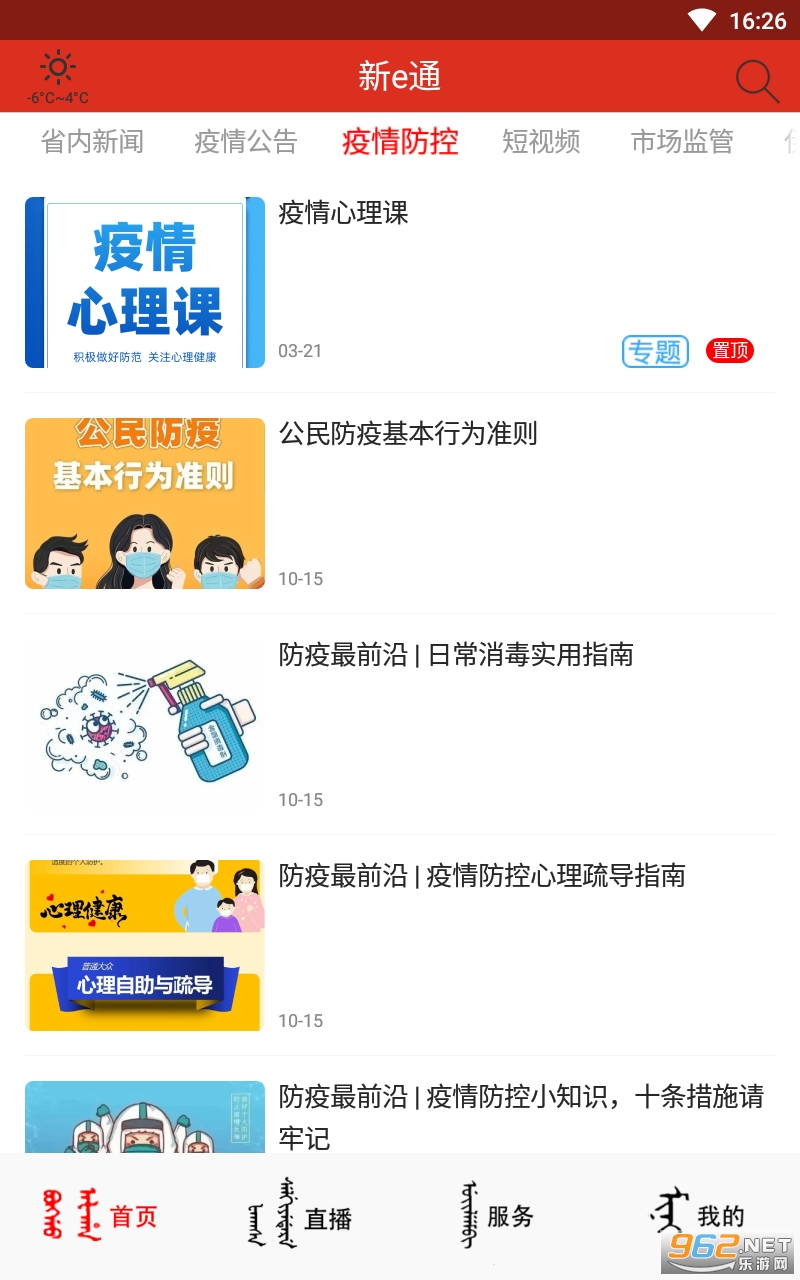This screenshot has height=1280, width=800.
Task: Switch to the 市场监管 tab
Action: pos(682,142)
